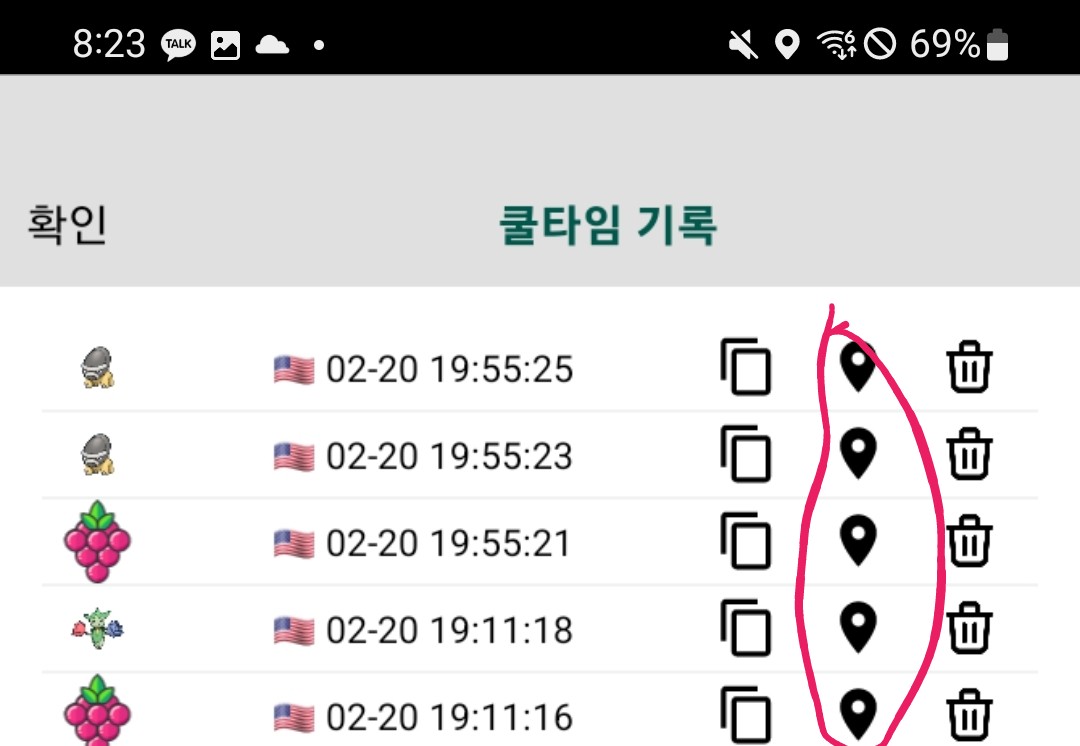Open location pin for 19:11:16 record
The image size is (1080, 746).
(x=858, y=714)
